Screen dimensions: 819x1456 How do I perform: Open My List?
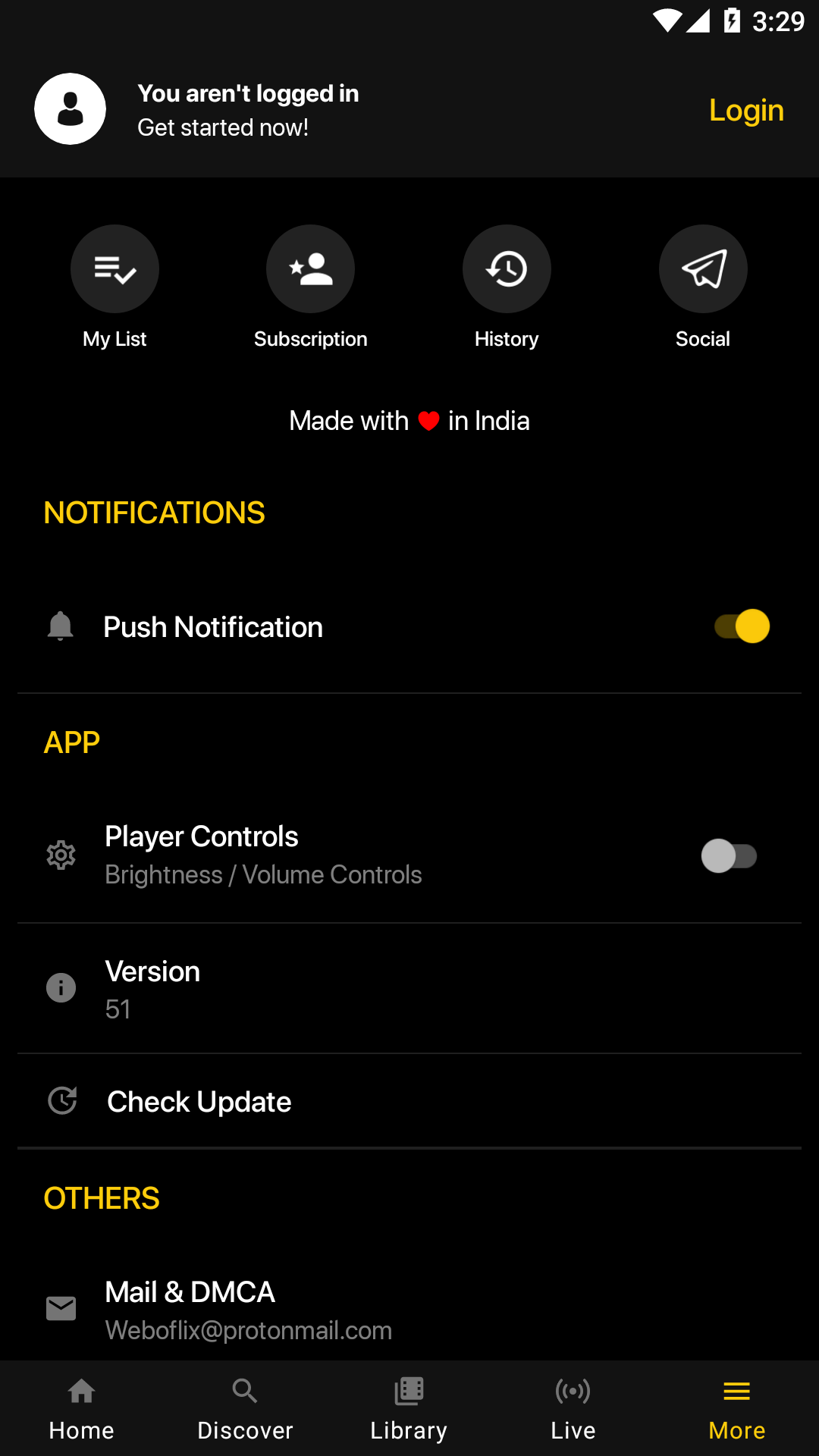[115, 287]
